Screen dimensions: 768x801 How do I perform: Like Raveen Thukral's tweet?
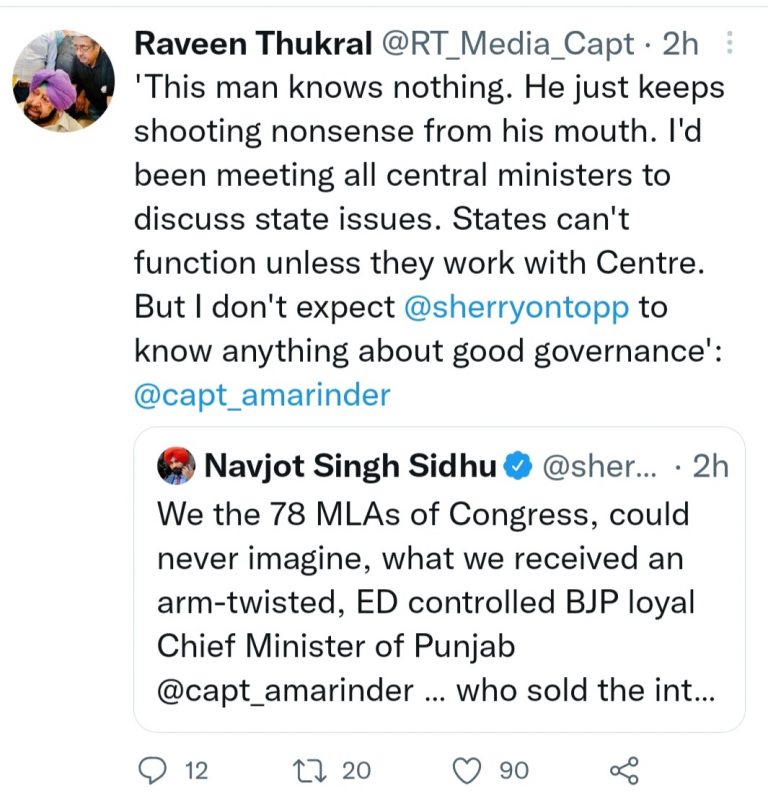(466, 769)
